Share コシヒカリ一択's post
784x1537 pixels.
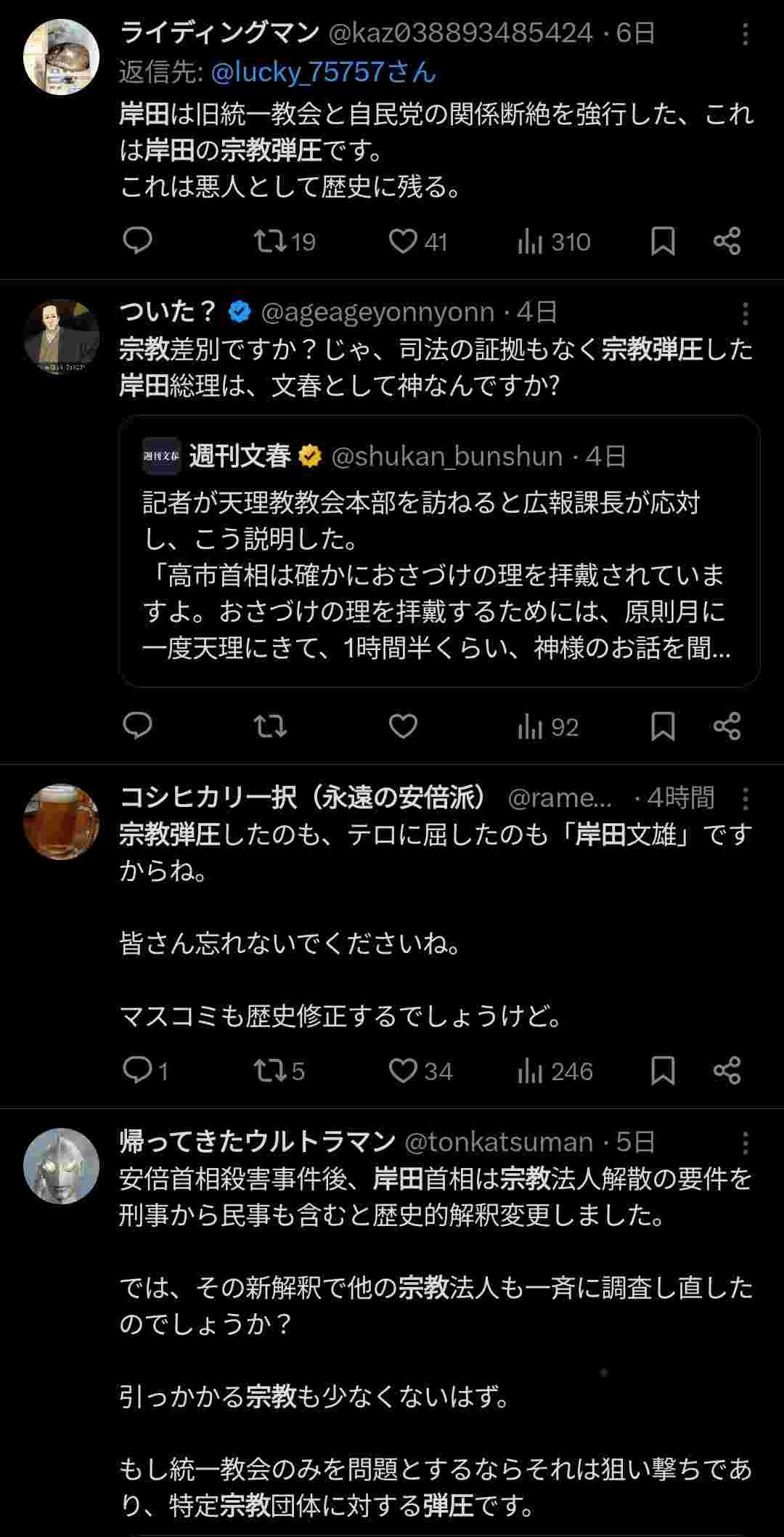727,1070
